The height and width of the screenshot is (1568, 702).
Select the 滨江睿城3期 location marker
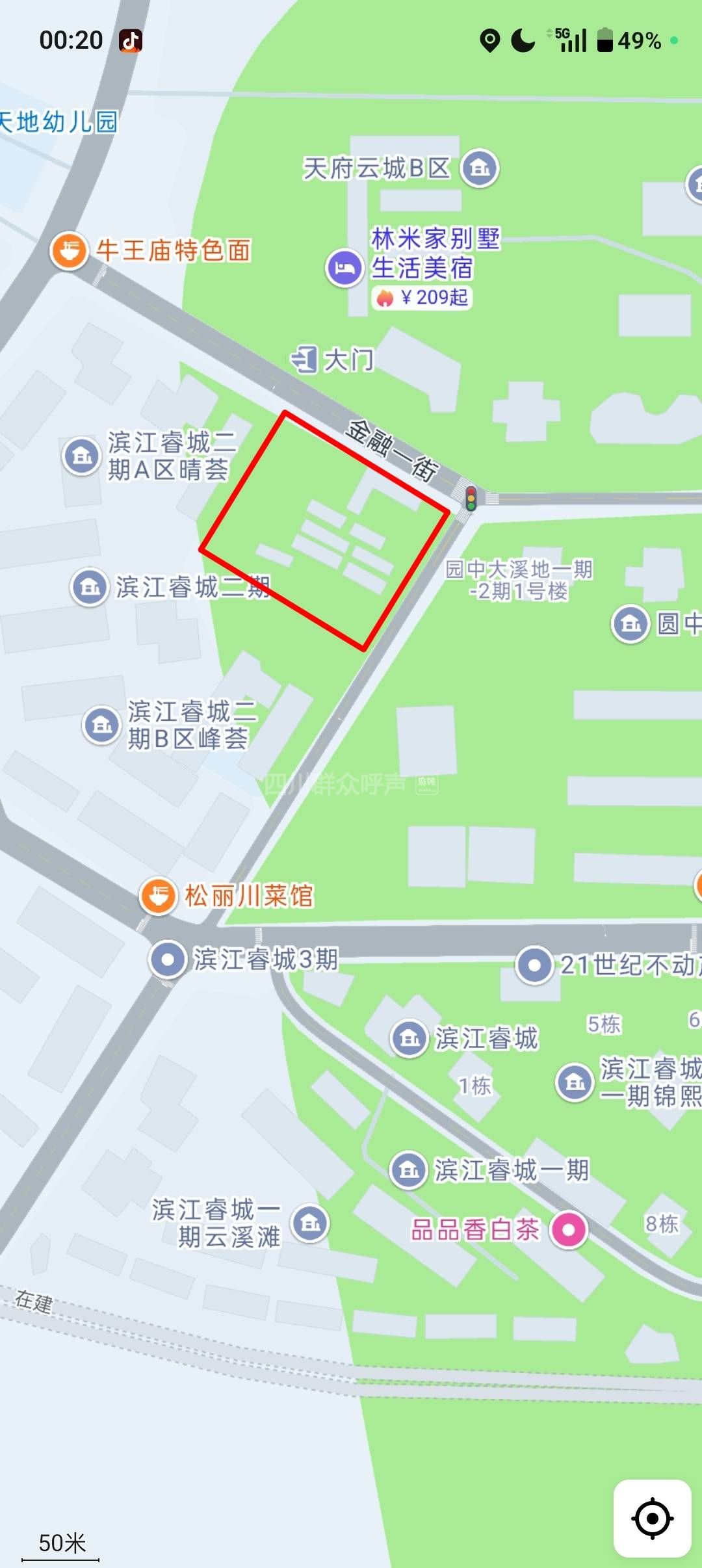point(168,960)
